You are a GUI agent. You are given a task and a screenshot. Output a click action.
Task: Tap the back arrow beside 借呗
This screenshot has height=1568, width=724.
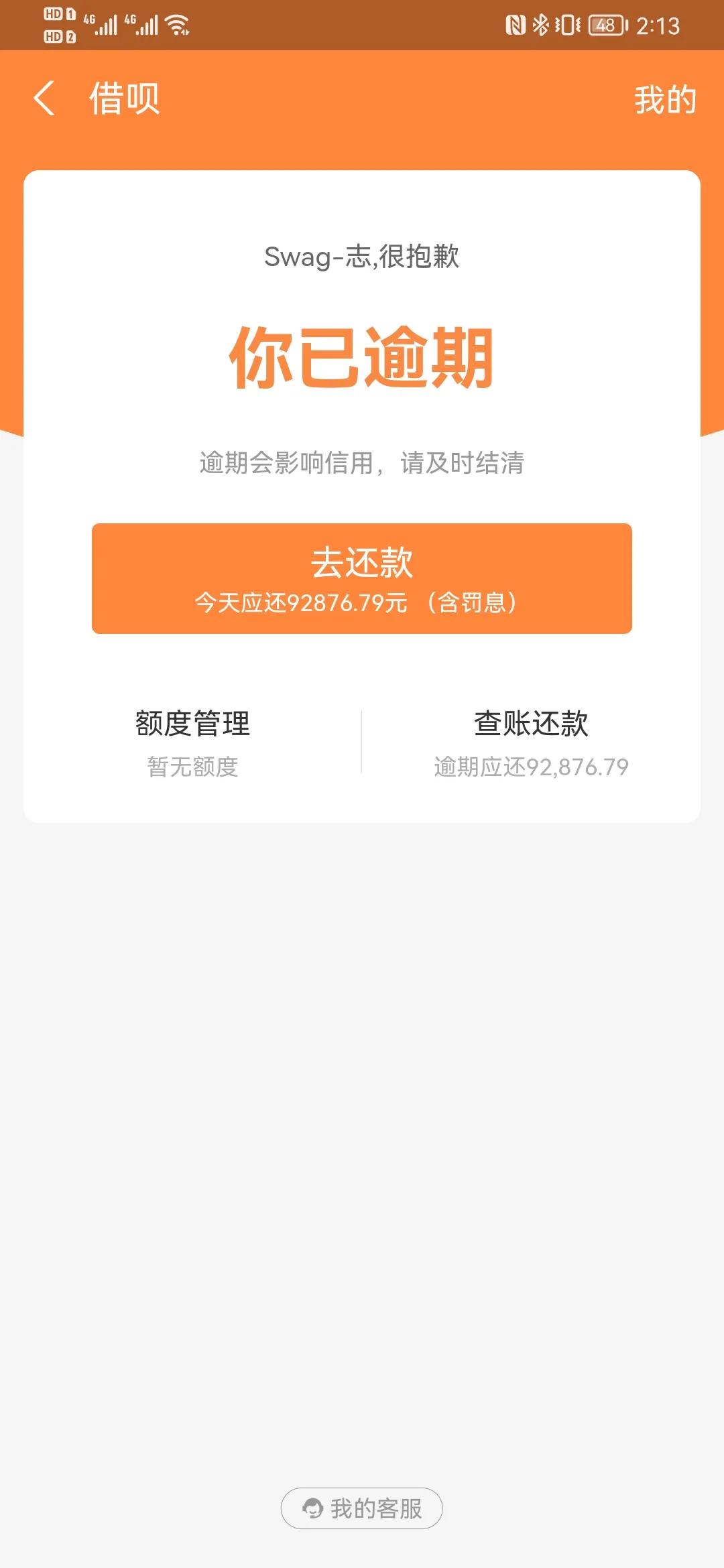(x=44, y=99)
